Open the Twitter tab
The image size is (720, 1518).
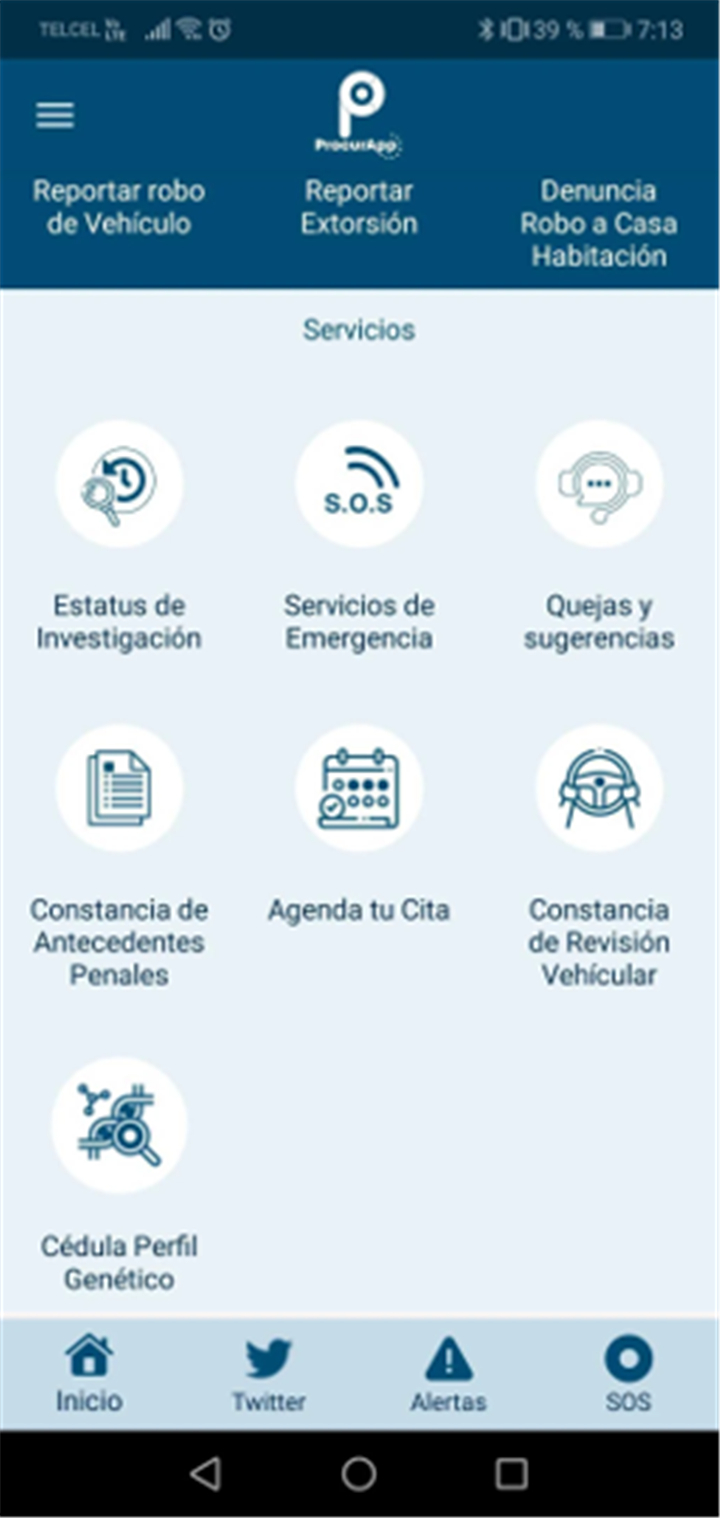tap(269, 1374)
